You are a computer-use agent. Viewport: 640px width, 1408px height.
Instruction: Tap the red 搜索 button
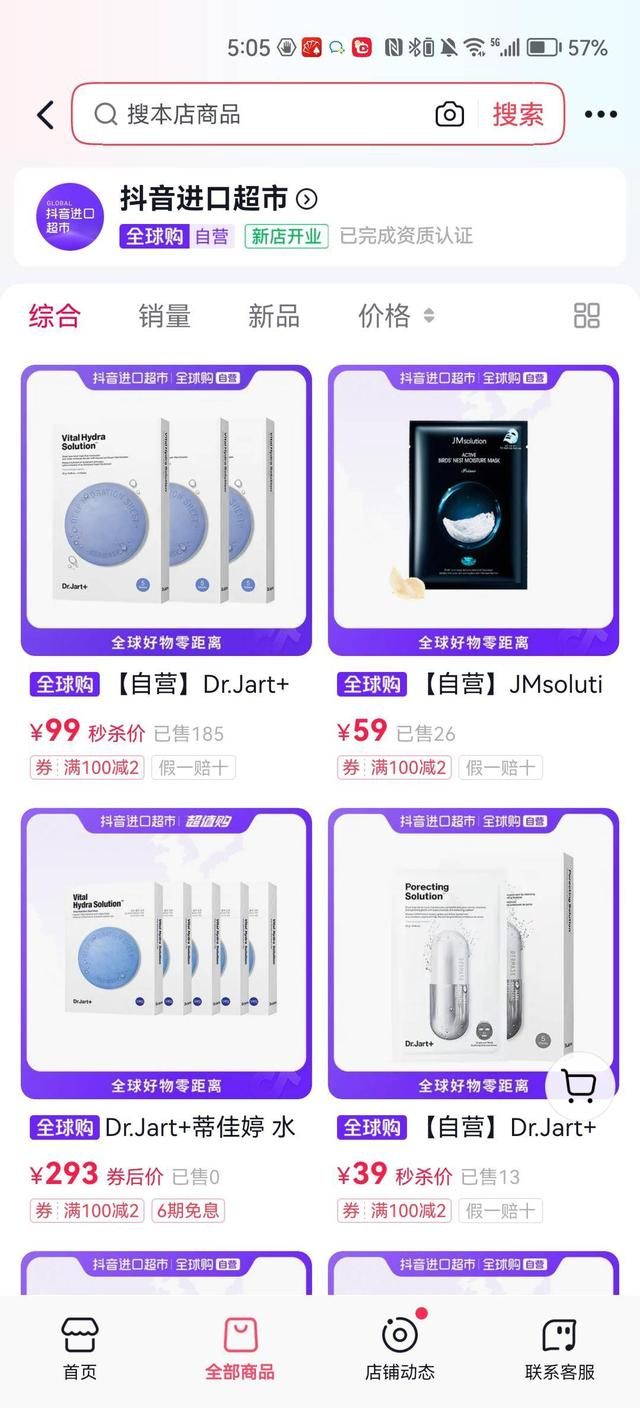pos(518,115)
